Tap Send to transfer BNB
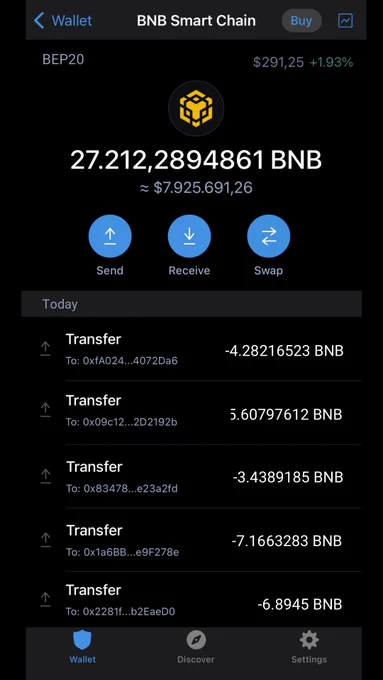The height and width of the screenshot is (680, 383). (x=110, y=245)
